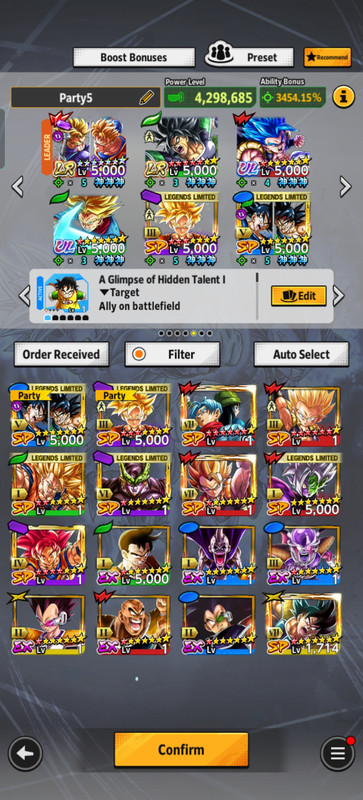The image size is (363, 800).
Task: Go to the next party with the right arrow
Action: [346, 187]
